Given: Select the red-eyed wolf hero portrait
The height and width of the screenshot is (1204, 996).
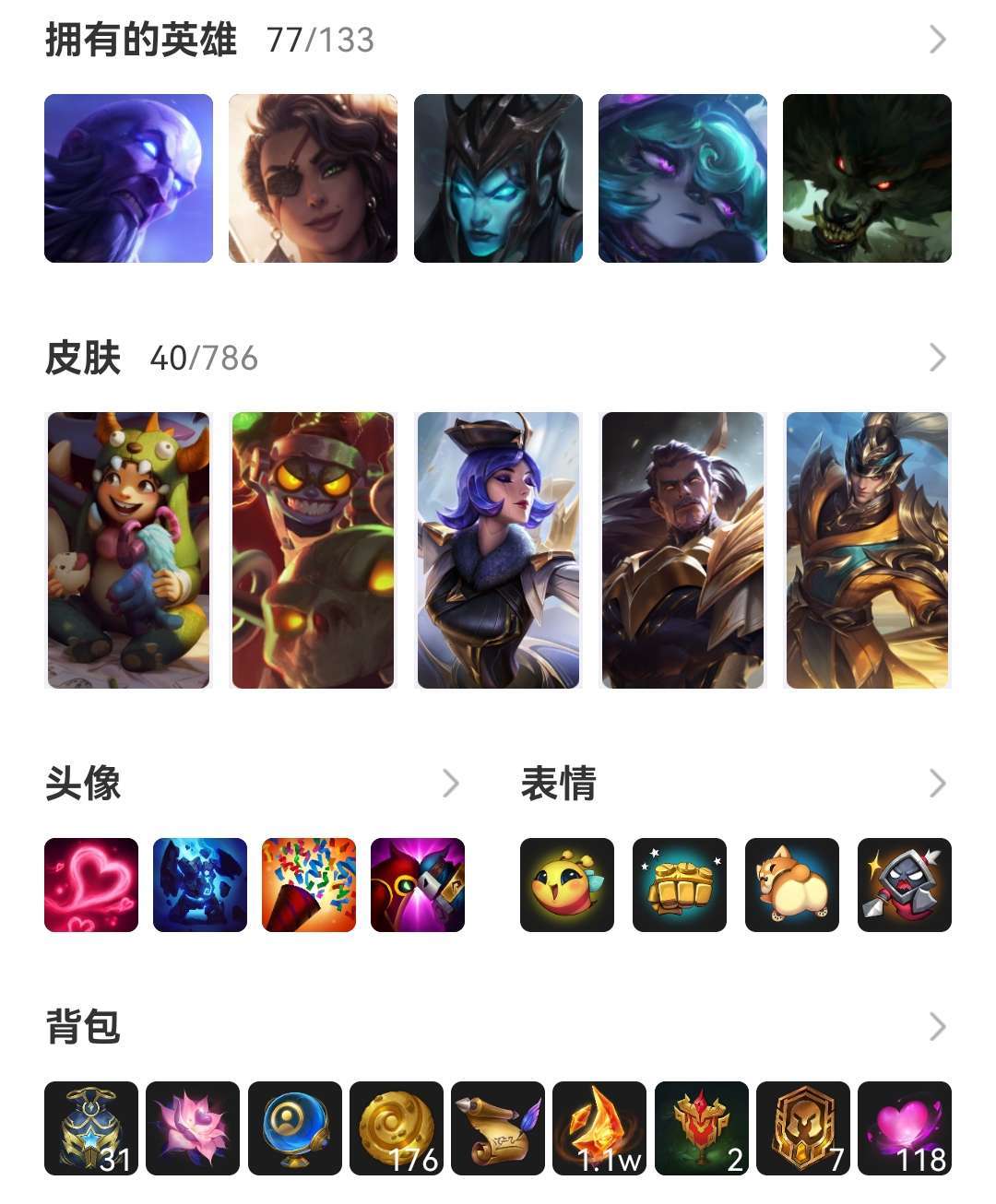Looking at the screenshot, I should click(x=866, y=178).
